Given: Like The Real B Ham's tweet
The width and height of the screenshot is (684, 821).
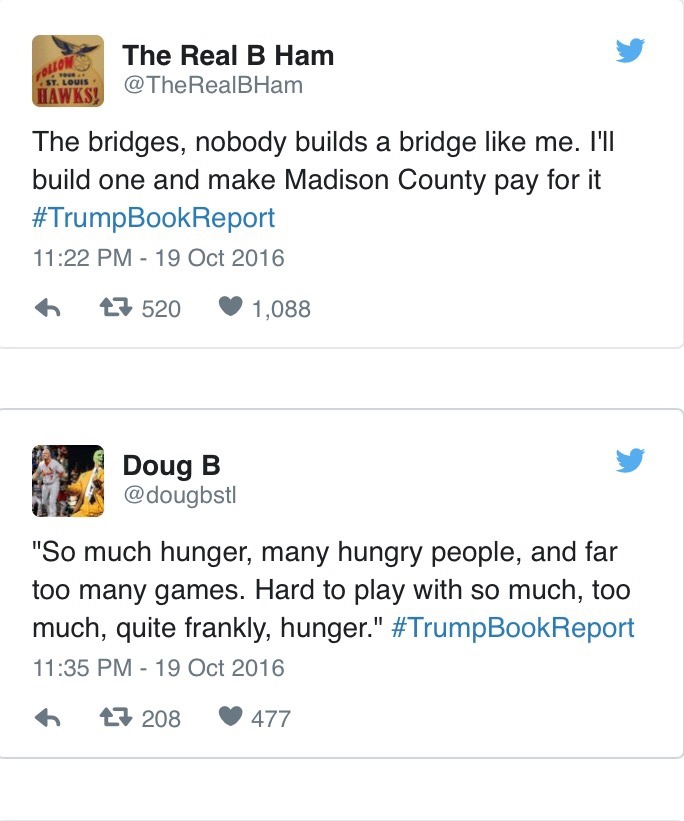Looking at the screenshot, I should point(230,309).
